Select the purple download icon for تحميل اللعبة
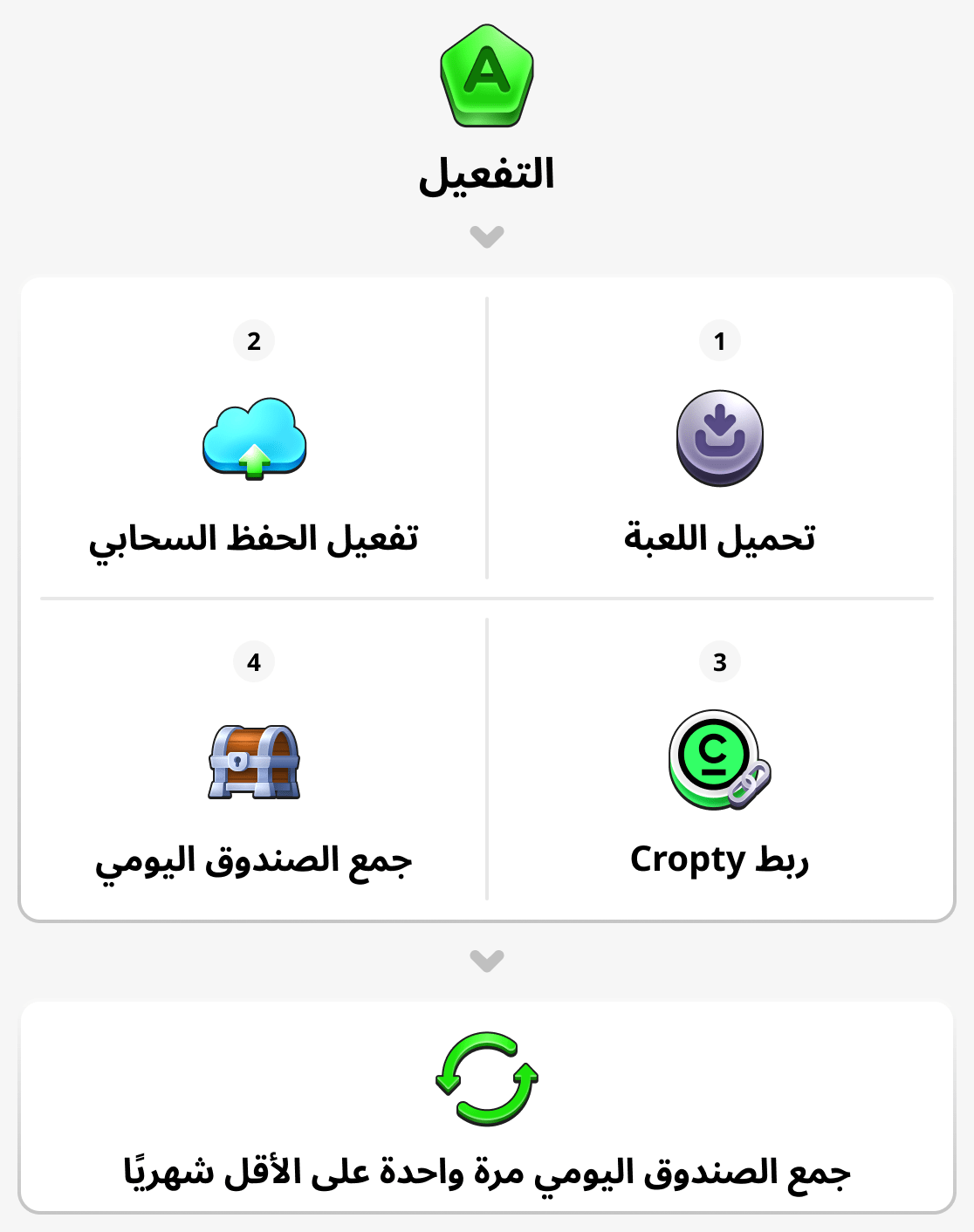The width and height of the screenshot is (974, 1232). click(x=719, y=436)
